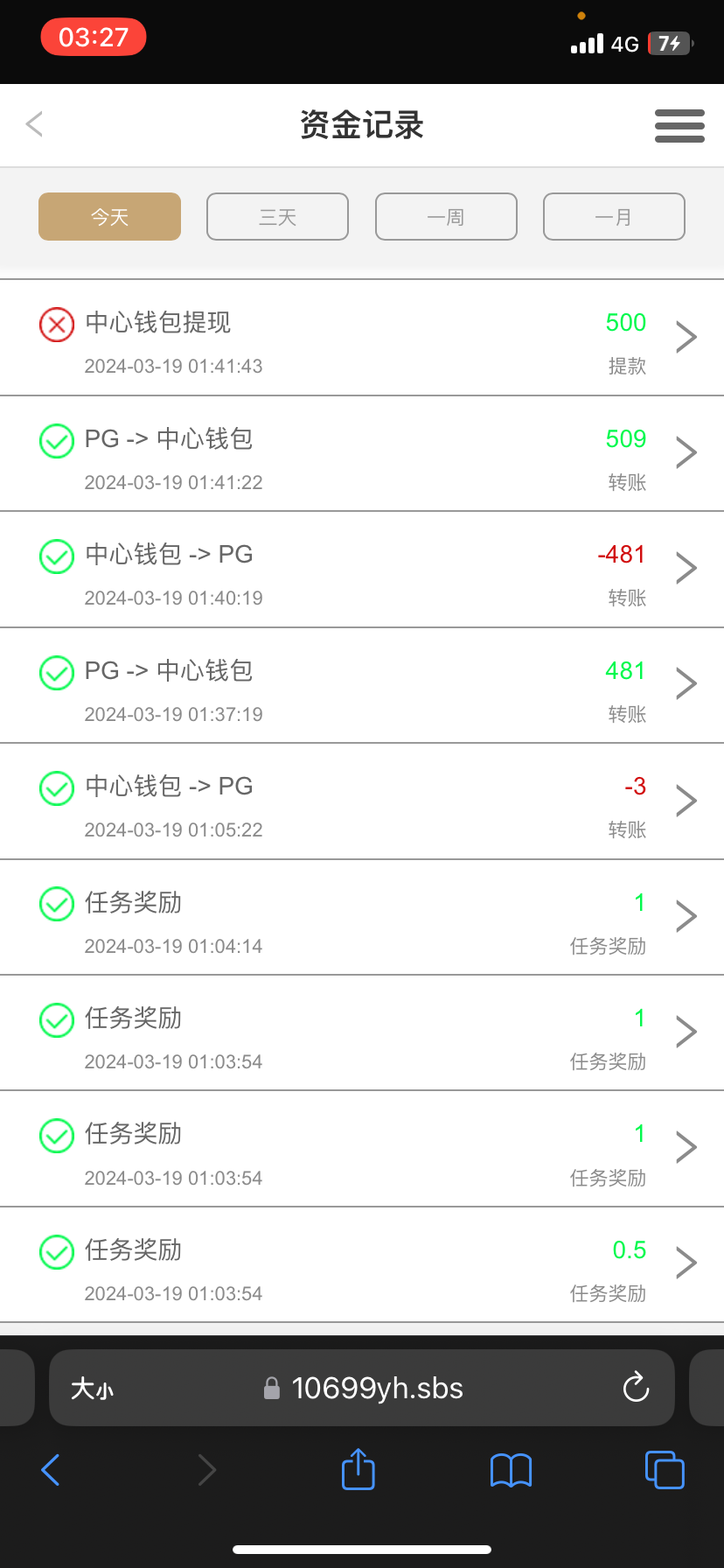View the 509 transfer from PG

pos(362,453)
